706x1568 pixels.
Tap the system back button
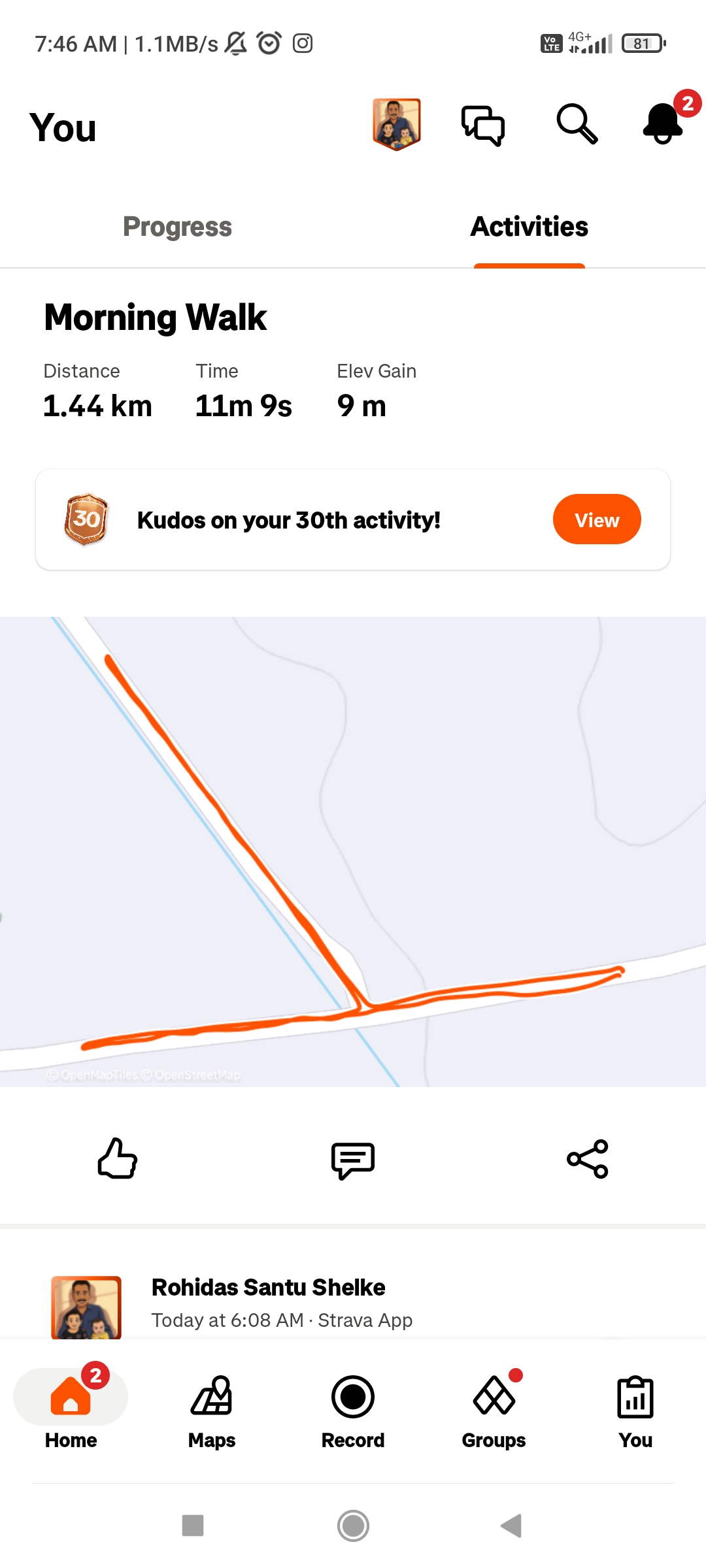(x=511, y=1526)
